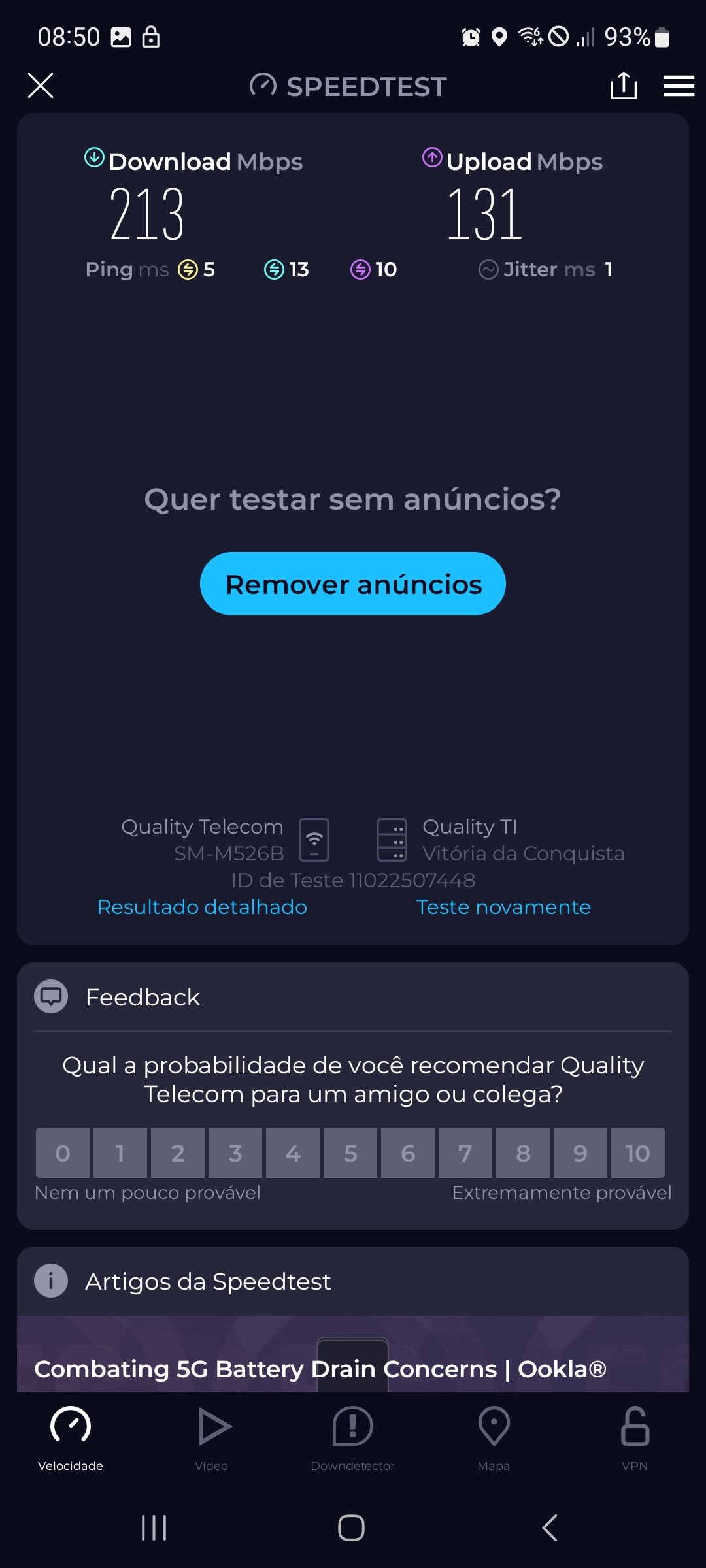Switch to the VPN tab

tap(635, 1437)
